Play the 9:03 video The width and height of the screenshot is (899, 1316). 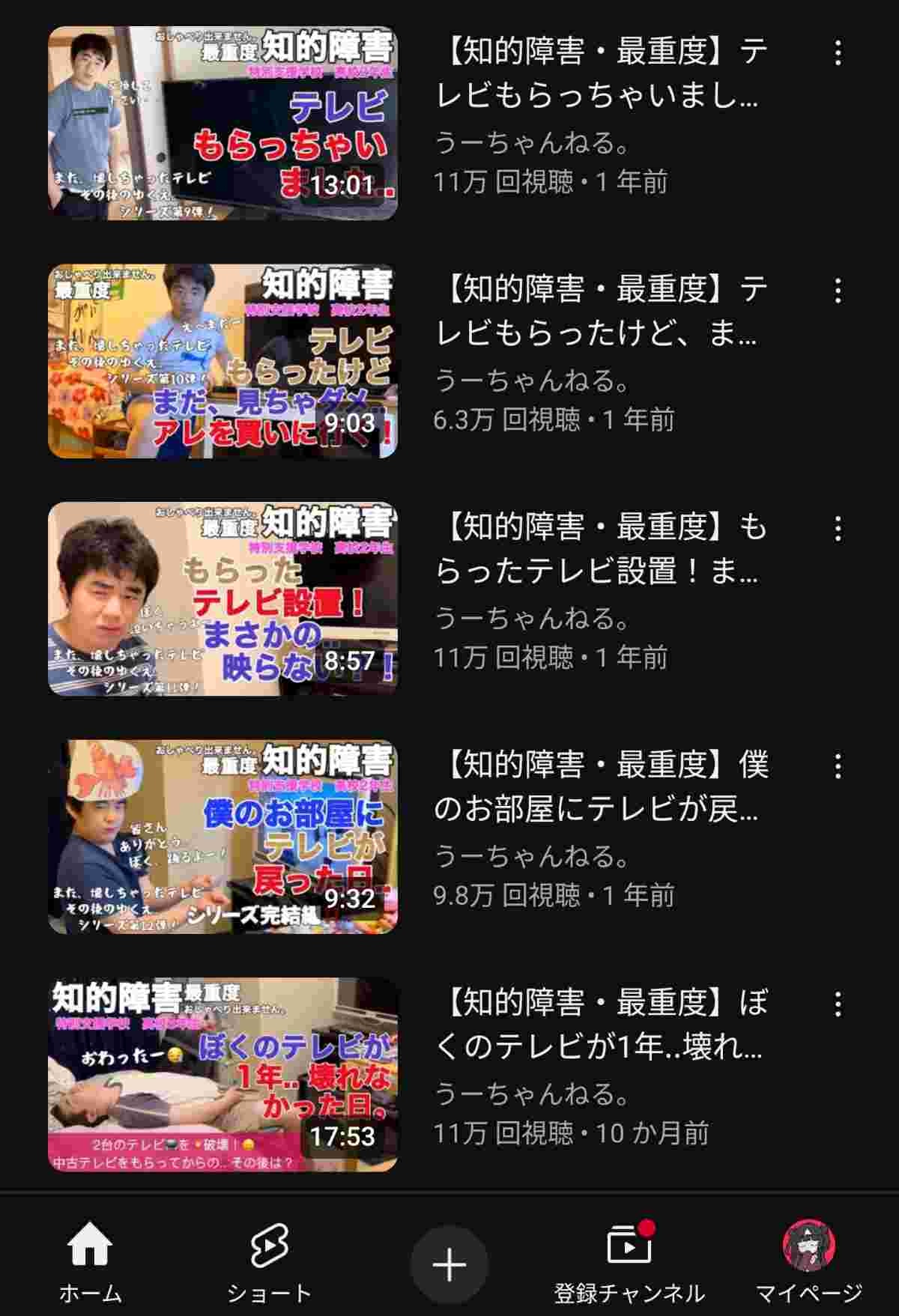pyautogui.click(x=223, y=360)
